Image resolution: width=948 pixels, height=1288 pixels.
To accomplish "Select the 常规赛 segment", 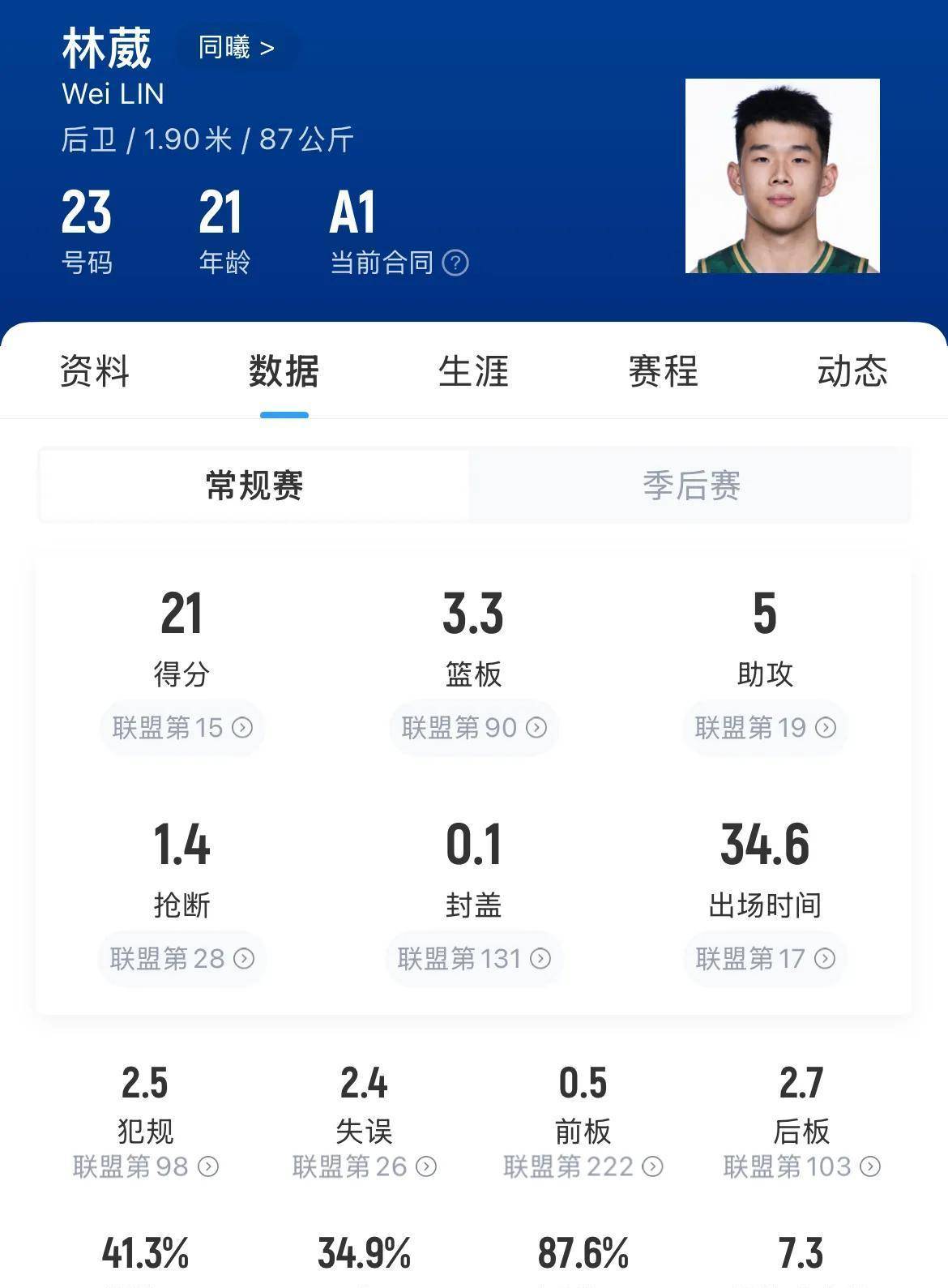I will click(x=254, y=486).
